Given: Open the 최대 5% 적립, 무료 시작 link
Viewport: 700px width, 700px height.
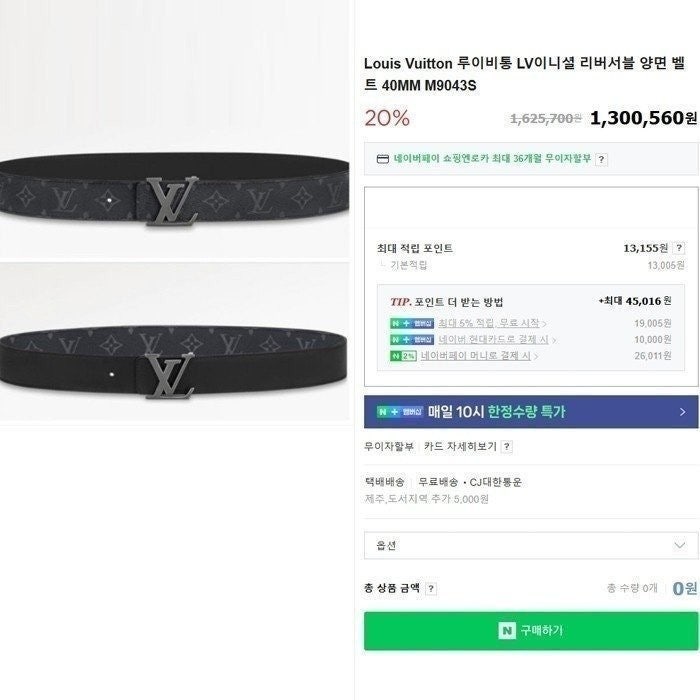Looking at the screenshot, I should [x=489, y=323].
